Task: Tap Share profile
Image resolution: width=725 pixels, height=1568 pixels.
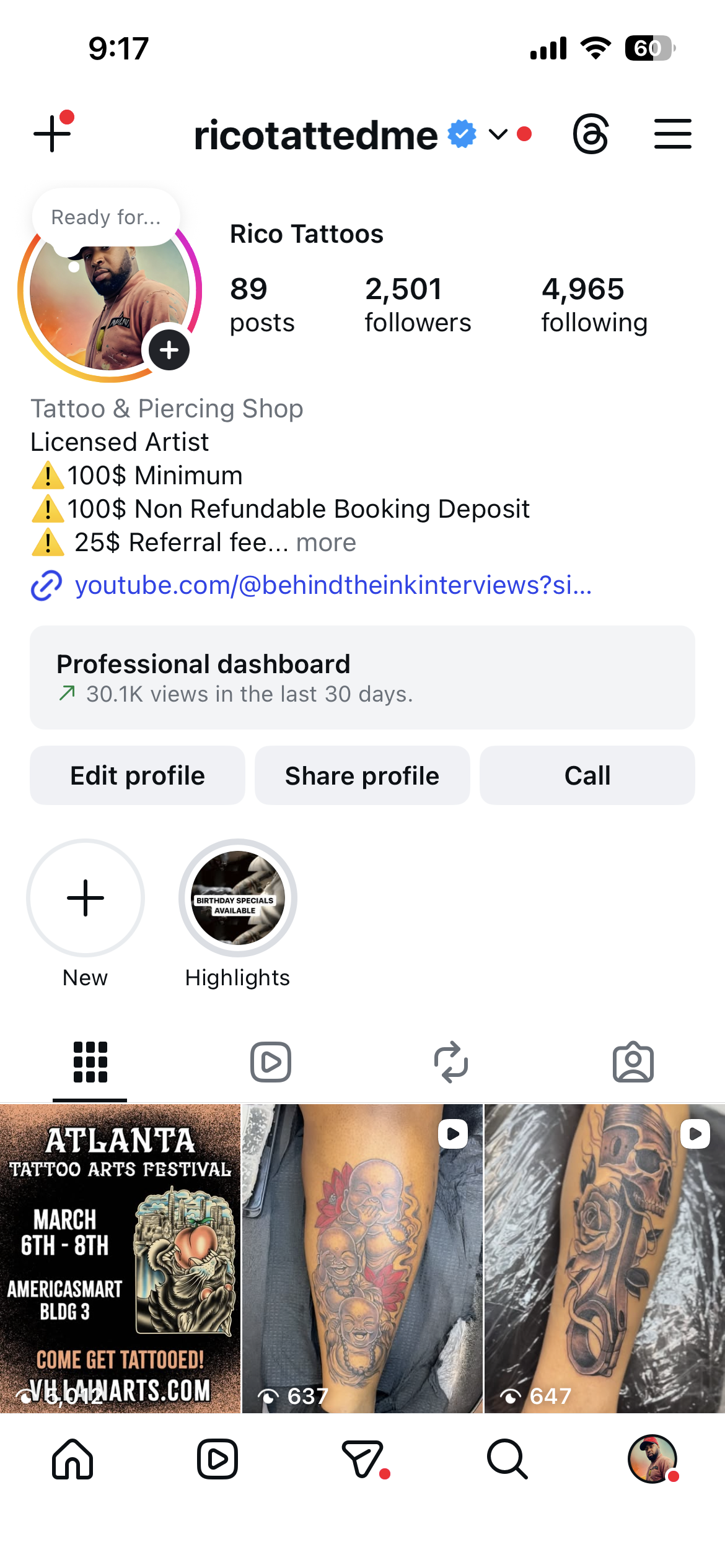Action: click(362, 775)
